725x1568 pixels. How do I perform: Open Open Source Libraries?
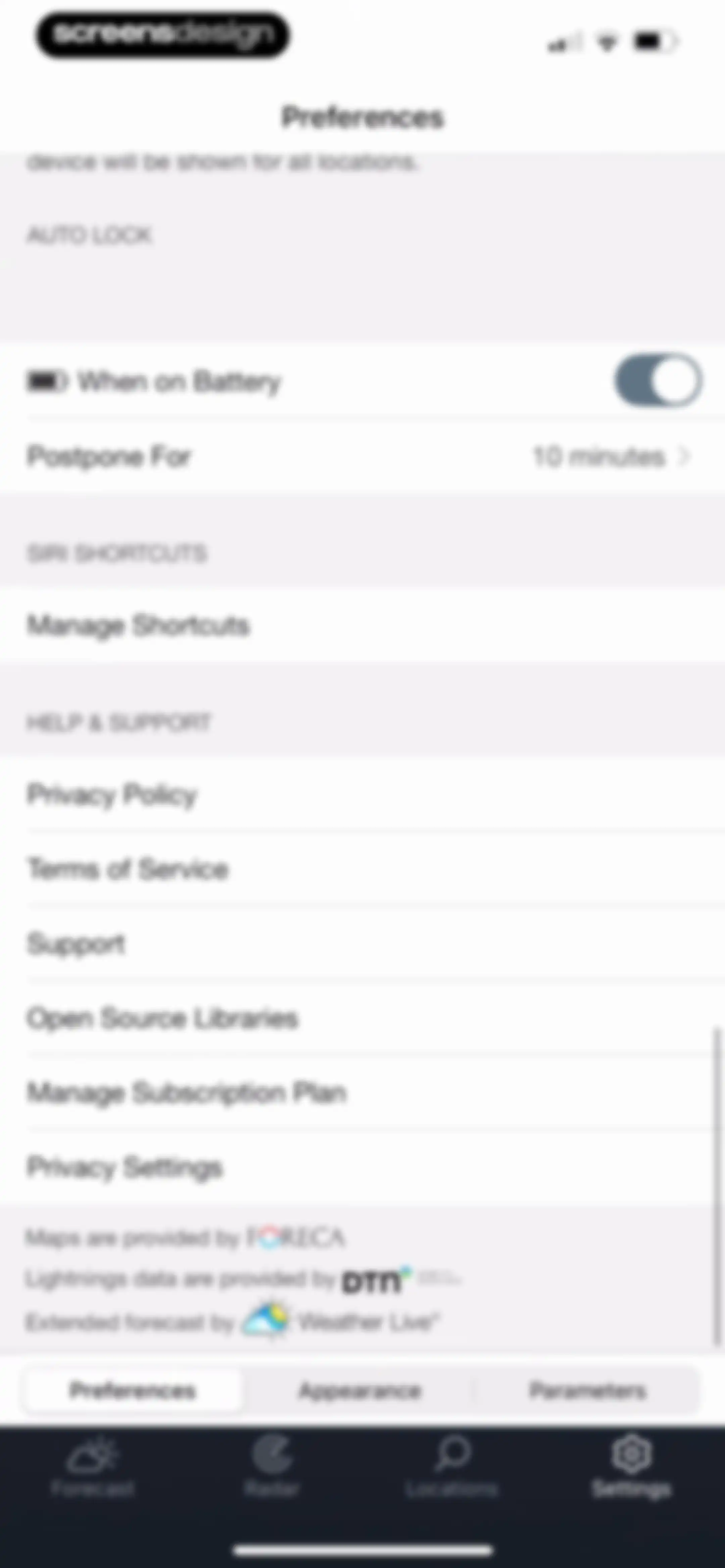click(x=362, y=1018)
